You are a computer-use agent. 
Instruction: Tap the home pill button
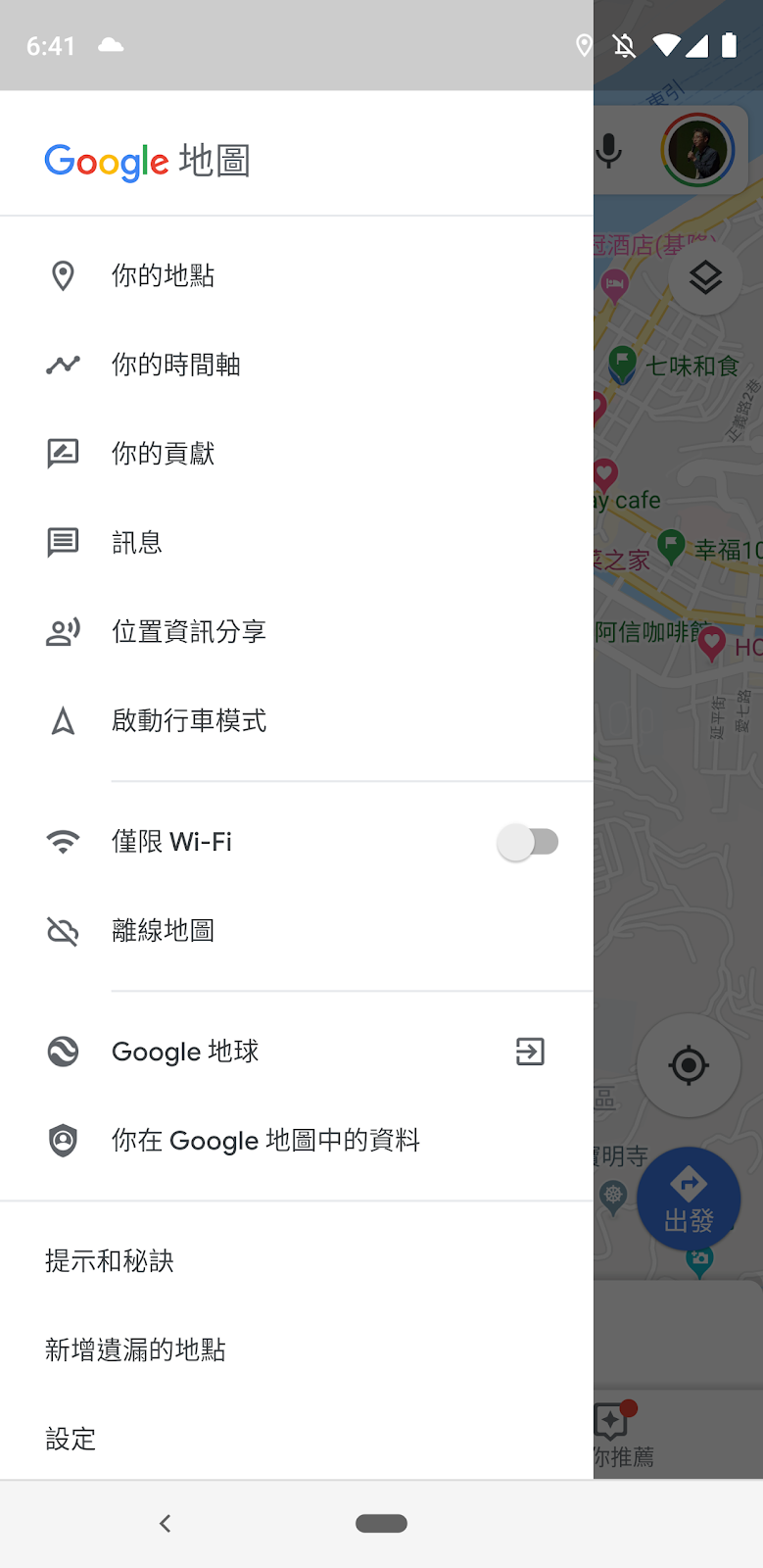coord(381,1523)
